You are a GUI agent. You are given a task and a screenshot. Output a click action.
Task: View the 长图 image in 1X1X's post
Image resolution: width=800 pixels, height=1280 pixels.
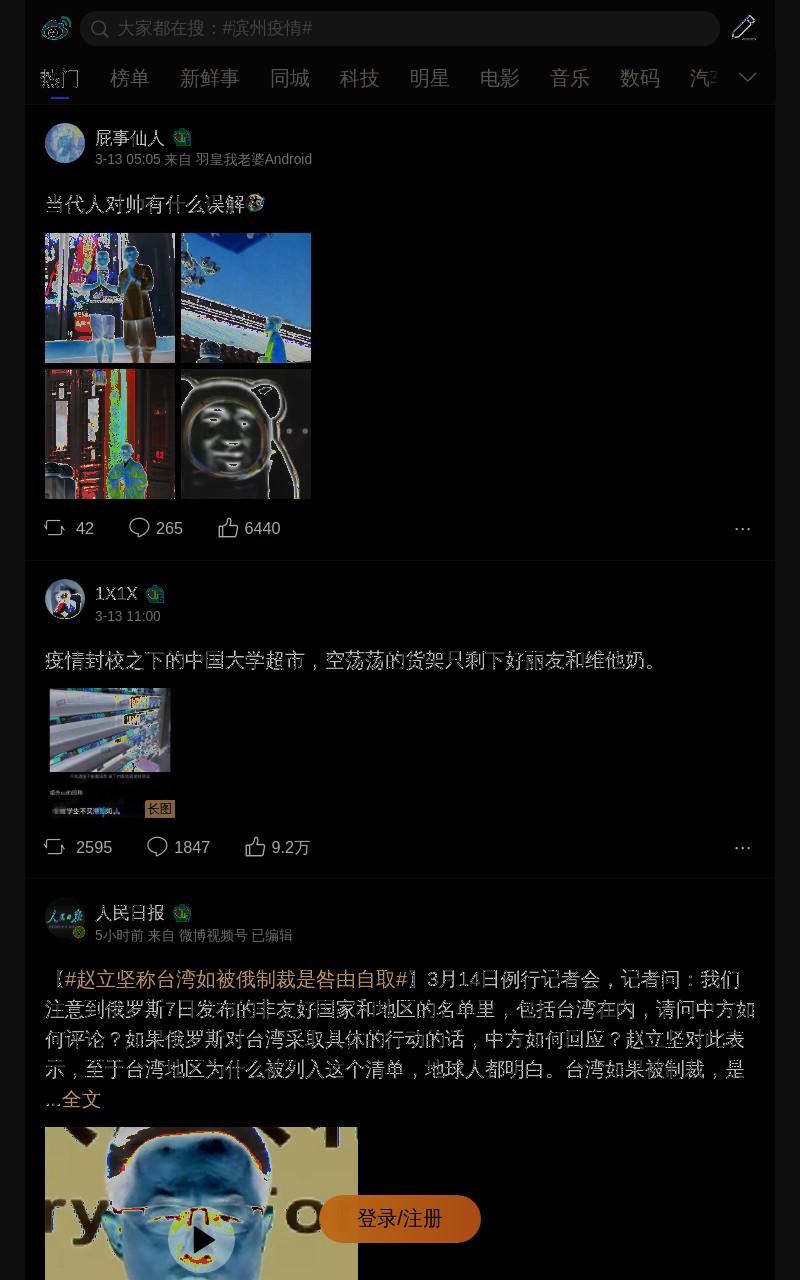[110, 753]
